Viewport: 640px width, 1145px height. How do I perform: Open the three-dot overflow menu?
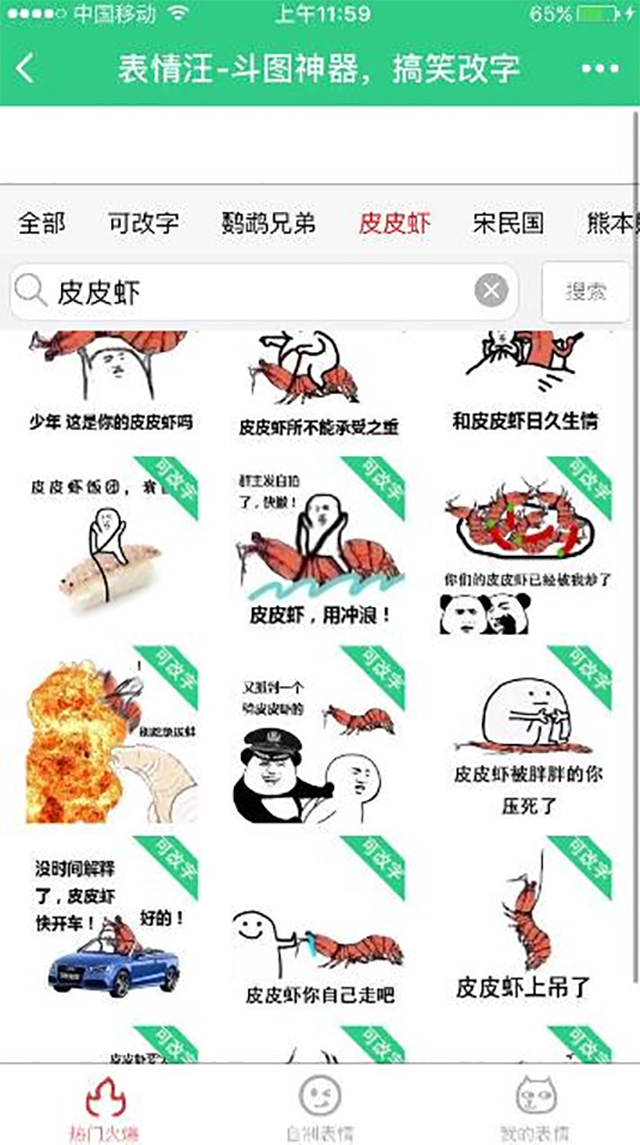click(x=600, y=69)
